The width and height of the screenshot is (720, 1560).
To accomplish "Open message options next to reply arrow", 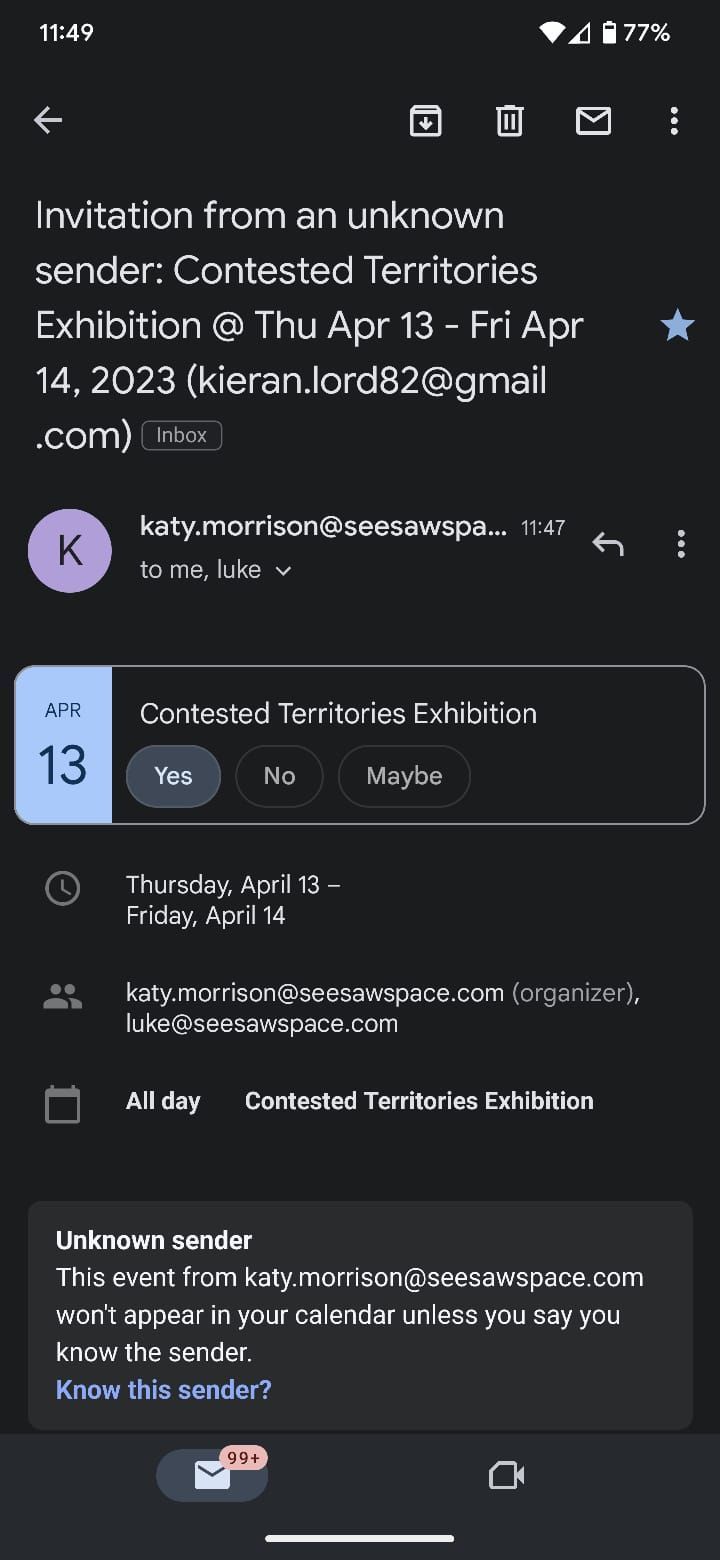I will pos(681,544).
